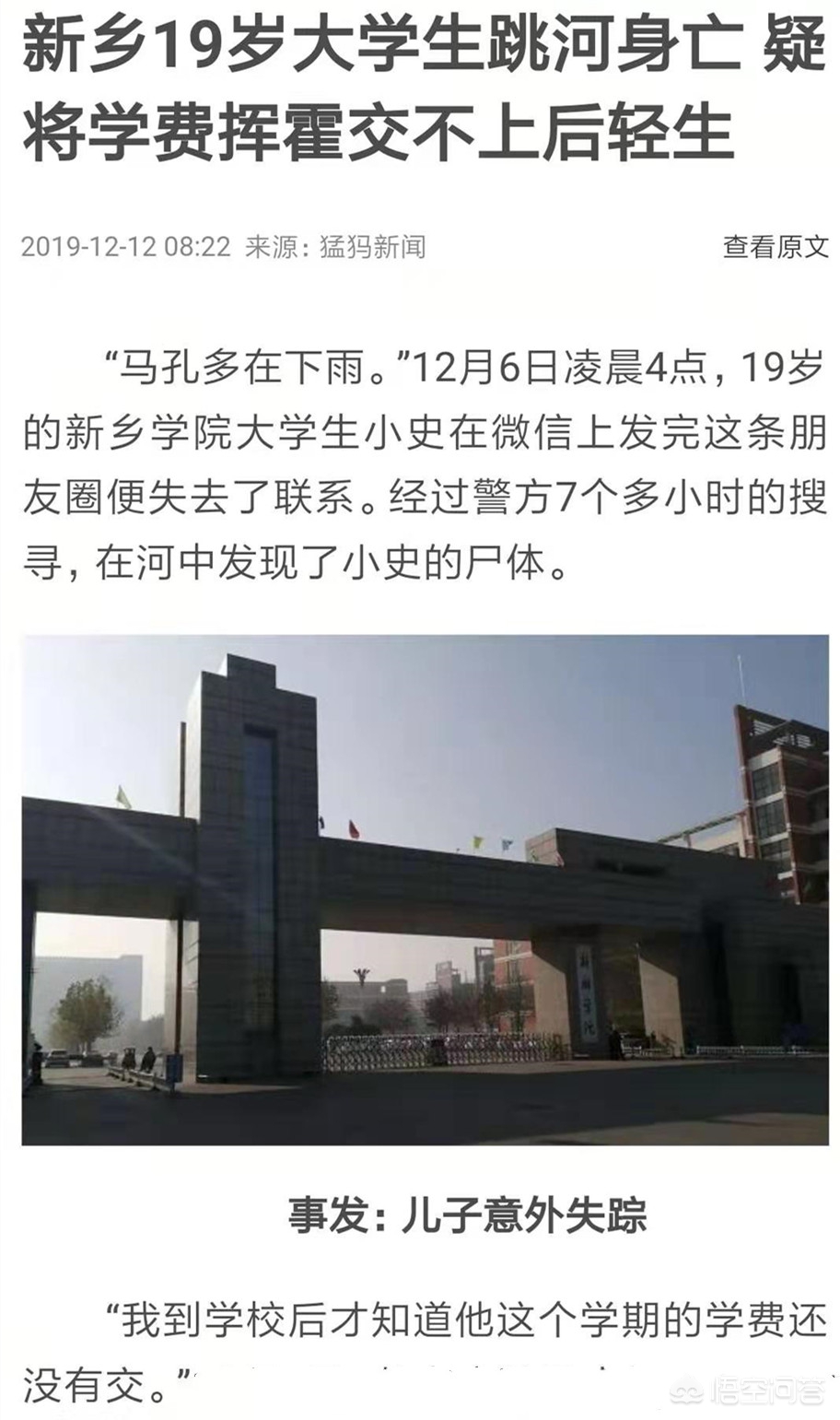Open the school gate photo in the article
The image size is (840, 1420).
(426, 890)
